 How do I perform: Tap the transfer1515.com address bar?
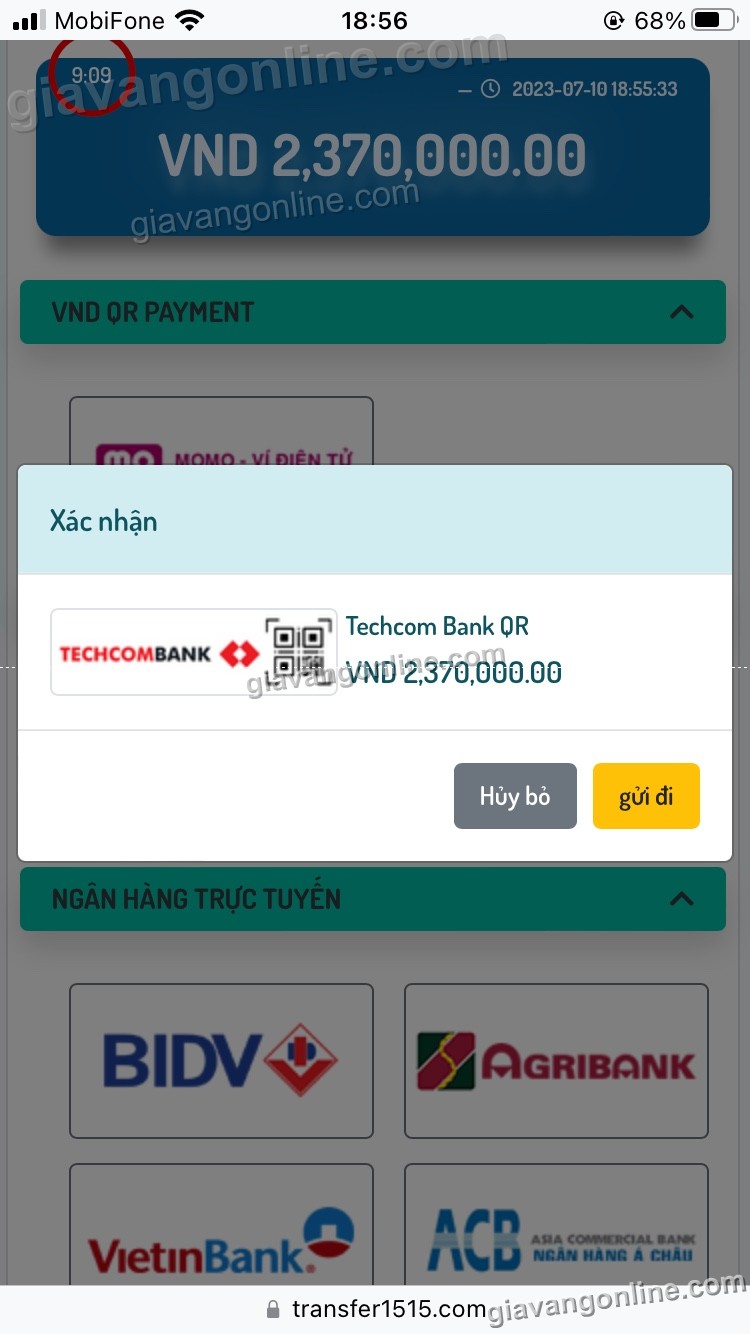coord(376,1309)
